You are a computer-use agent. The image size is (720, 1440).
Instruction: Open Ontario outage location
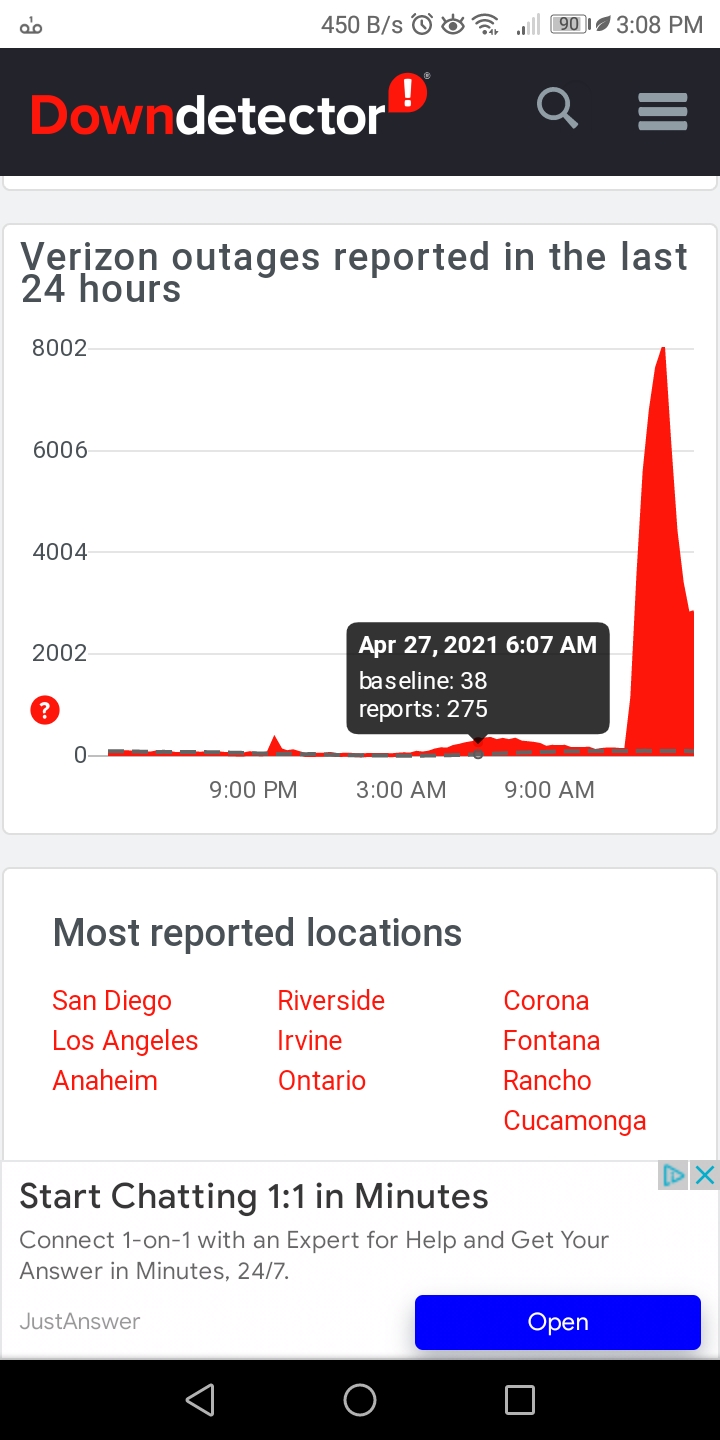point(322,1081)
